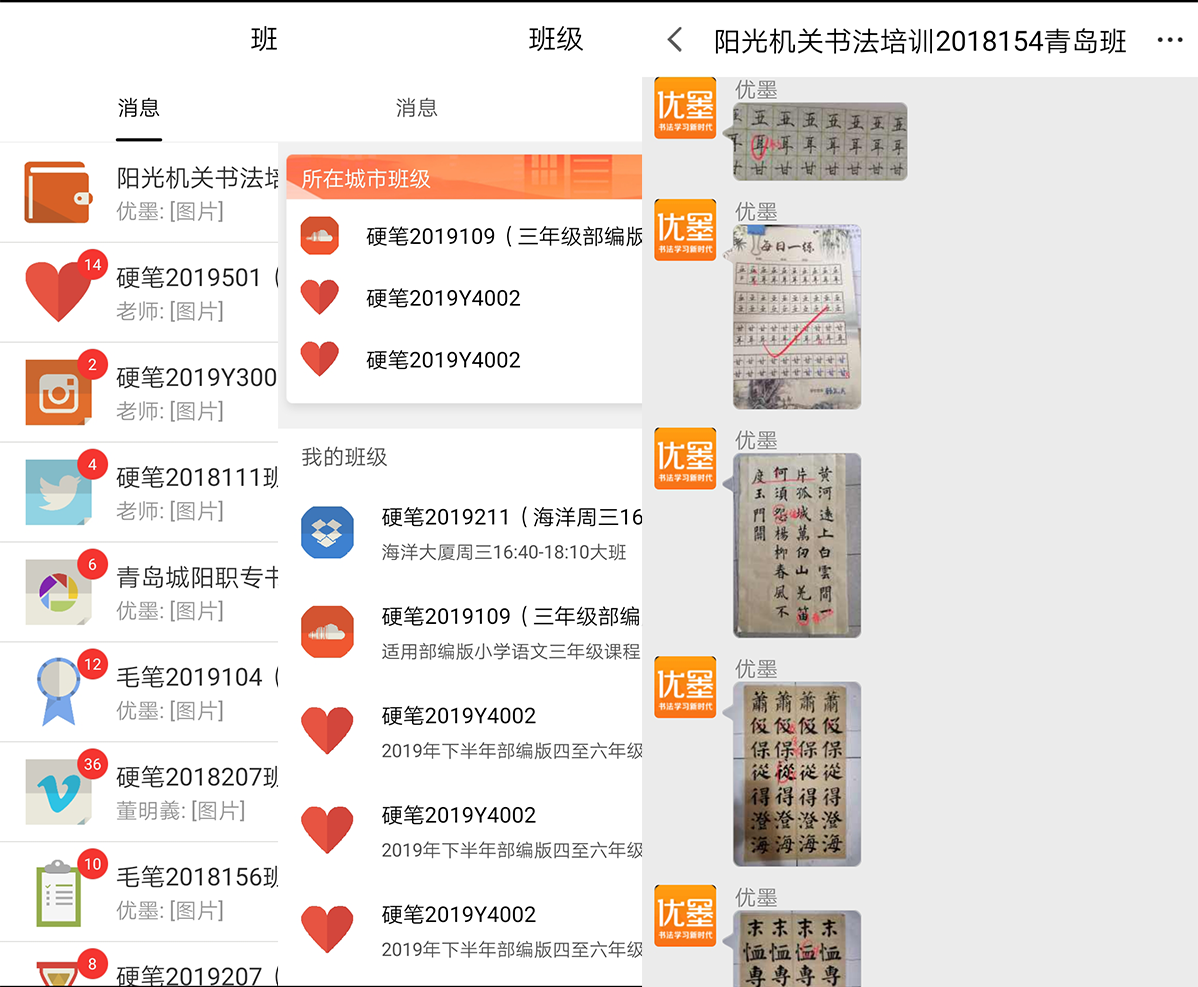Open 硬笔2019109 under 我的班级
The width and height of the screenshot is (1198, 987).
click(470, 632)
